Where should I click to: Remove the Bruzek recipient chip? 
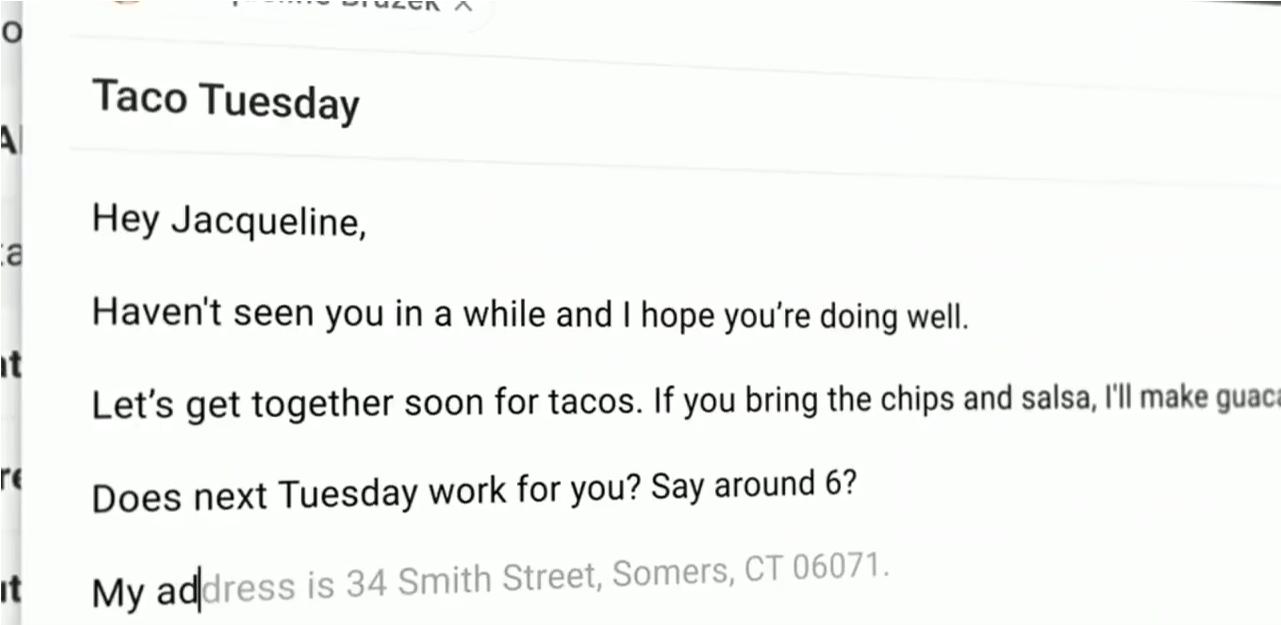pos(462,6)
